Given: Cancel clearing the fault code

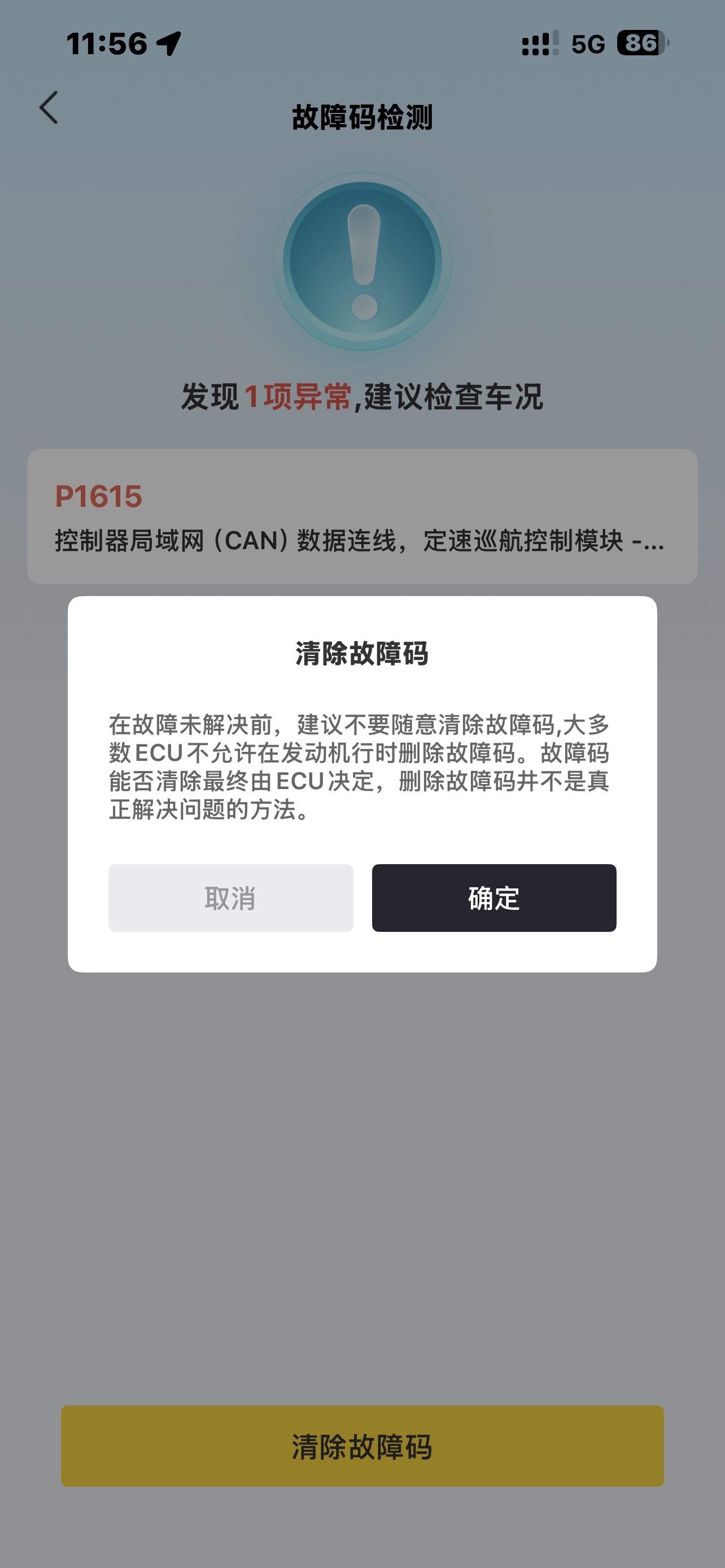Looking at the screenshot, I should point(230,898).
